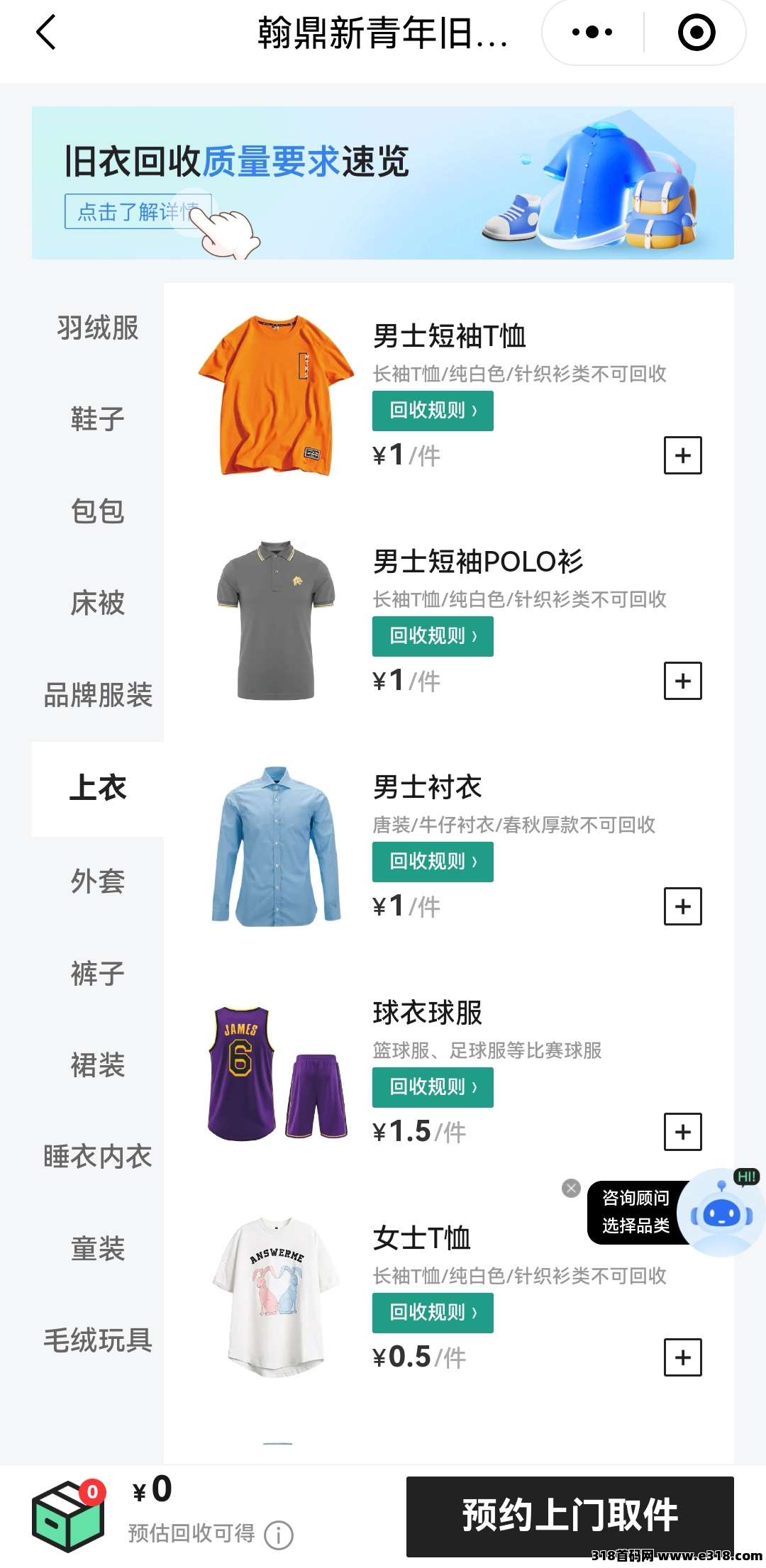Tap 点击了解详情 on the quality banner

[x=138, y=211]
